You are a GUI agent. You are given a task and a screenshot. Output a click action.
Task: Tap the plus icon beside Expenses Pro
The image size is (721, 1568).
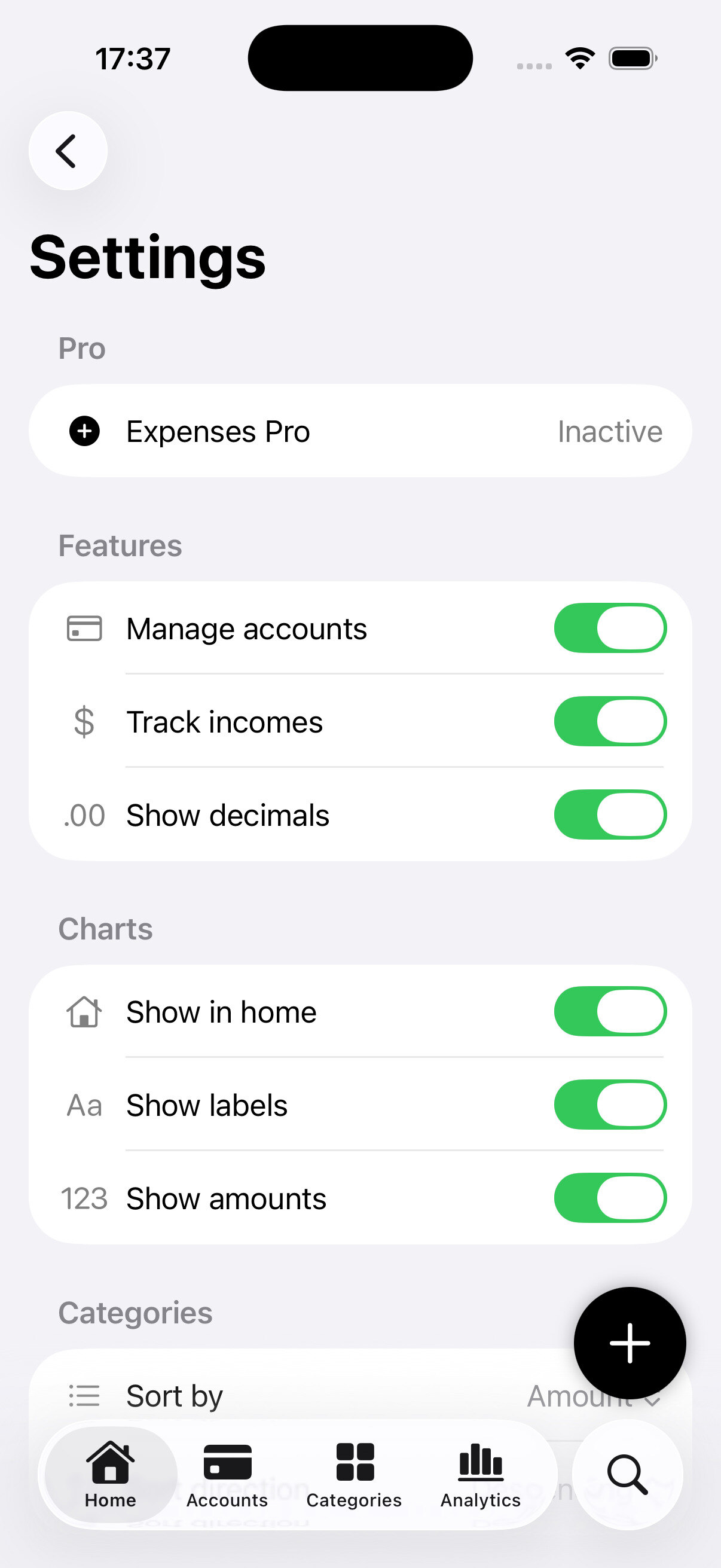84,431
